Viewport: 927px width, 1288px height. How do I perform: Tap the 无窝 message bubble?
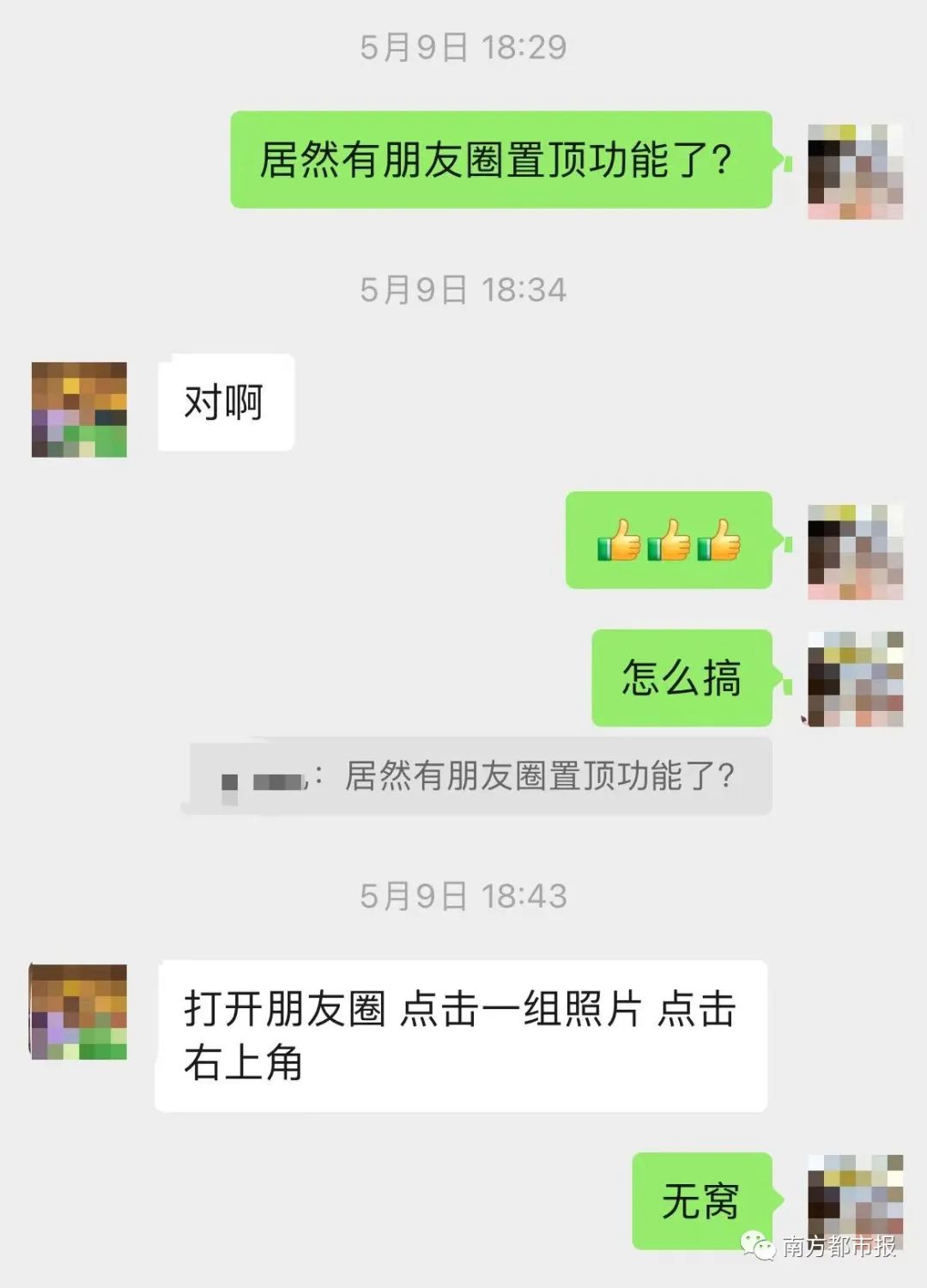click(x=700, y=1202)
